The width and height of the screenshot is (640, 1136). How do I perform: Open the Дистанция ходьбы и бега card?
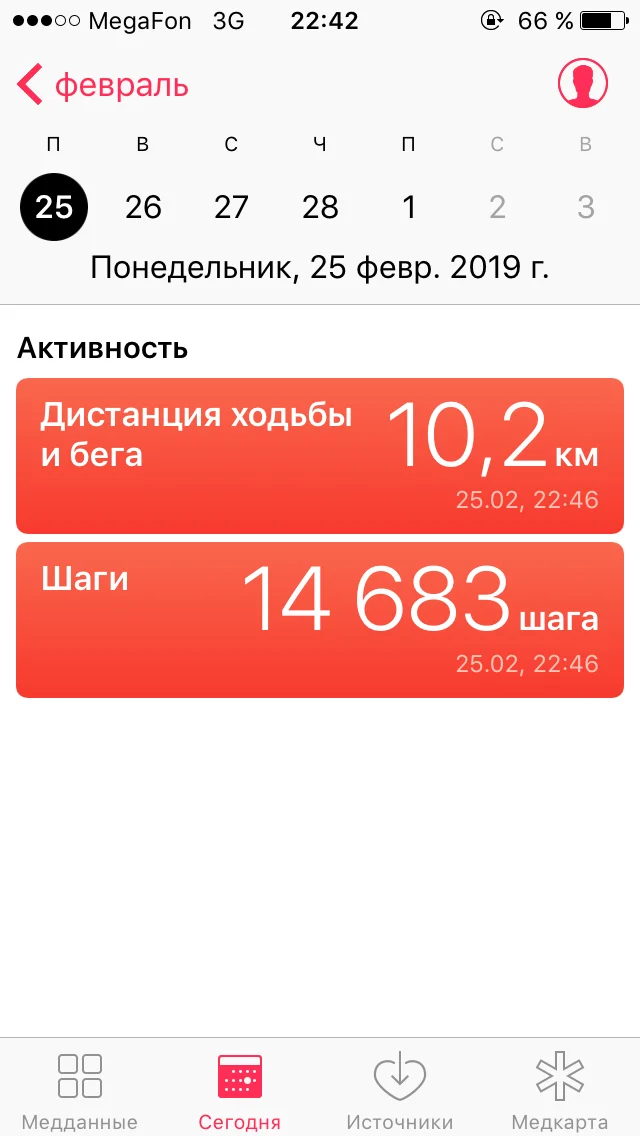tap(320, 455)
